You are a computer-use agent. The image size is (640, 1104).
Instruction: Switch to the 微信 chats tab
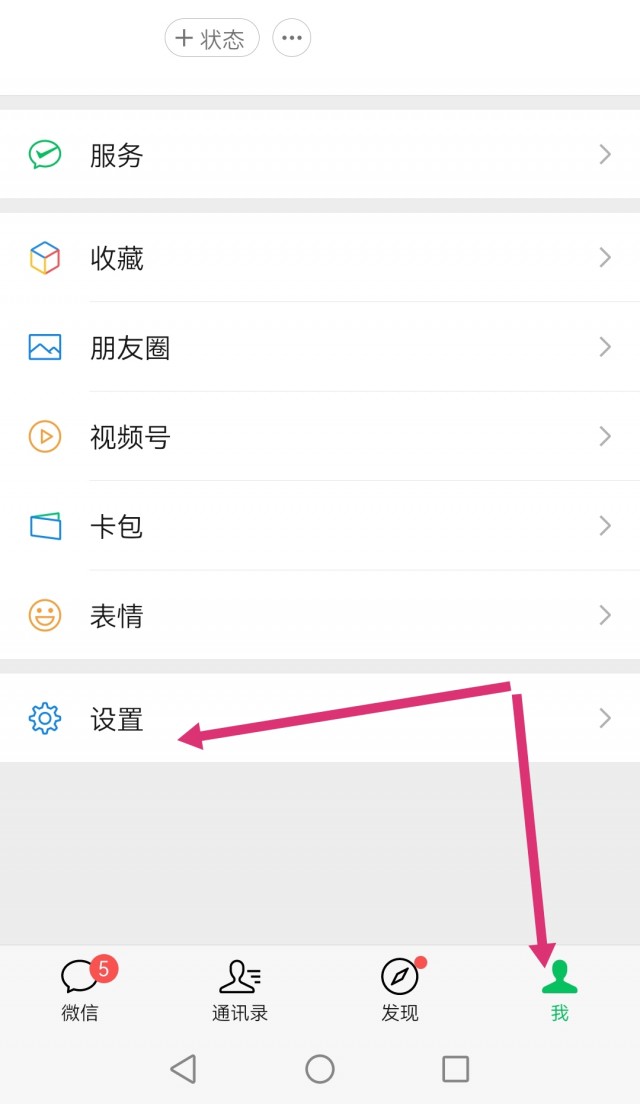[x=80, y=990]
